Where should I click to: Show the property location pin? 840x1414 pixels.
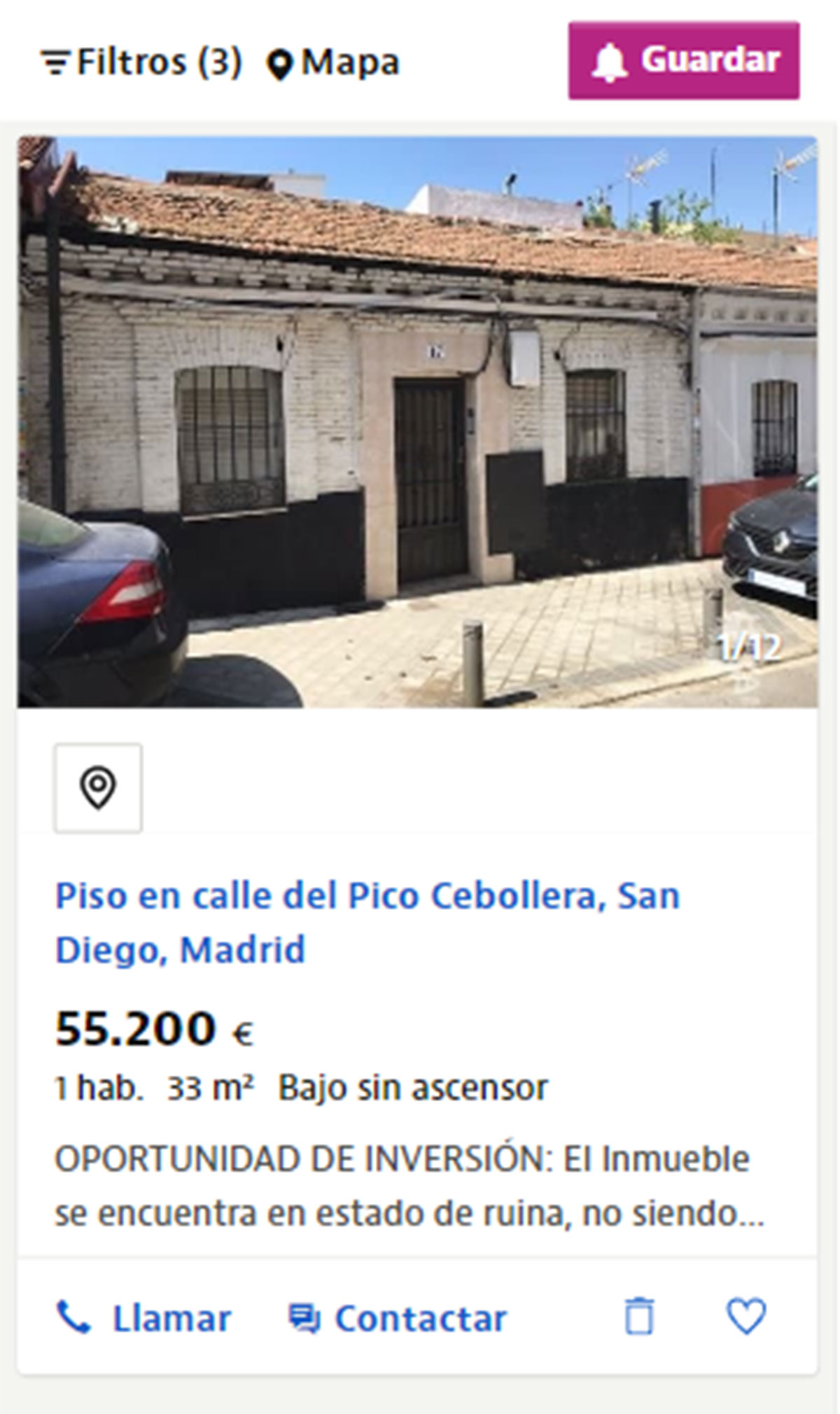(x=98, y=788)
